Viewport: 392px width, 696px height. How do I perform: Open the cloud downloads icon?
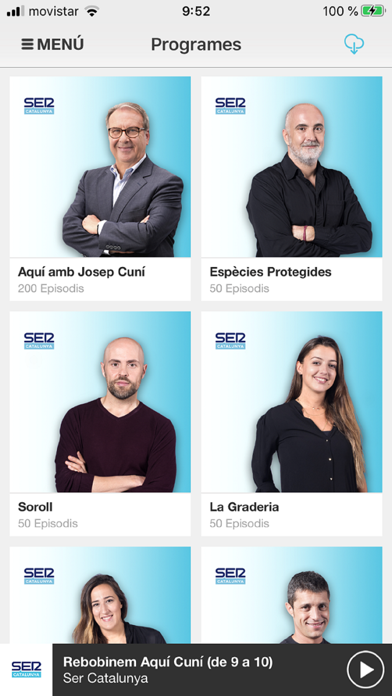pos(354,44)
